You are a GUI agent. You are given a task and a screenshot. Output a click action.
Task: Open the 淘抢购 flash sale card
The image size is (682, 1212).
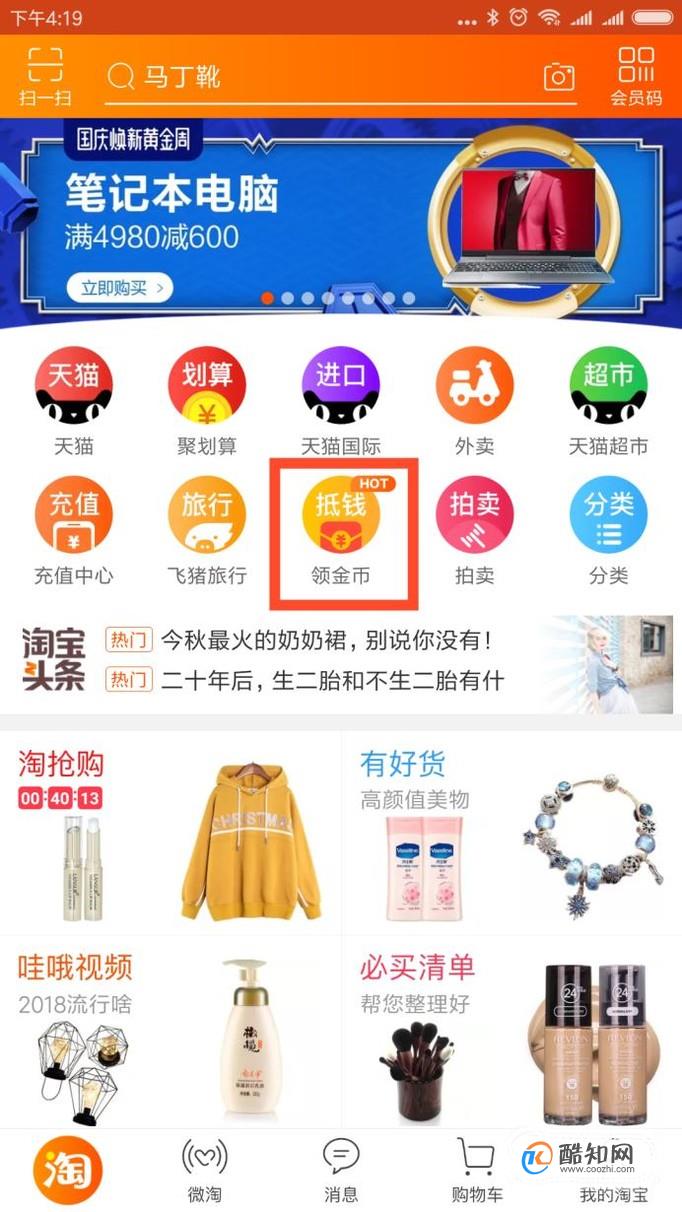pyautogui.click(x=170, y=830)
